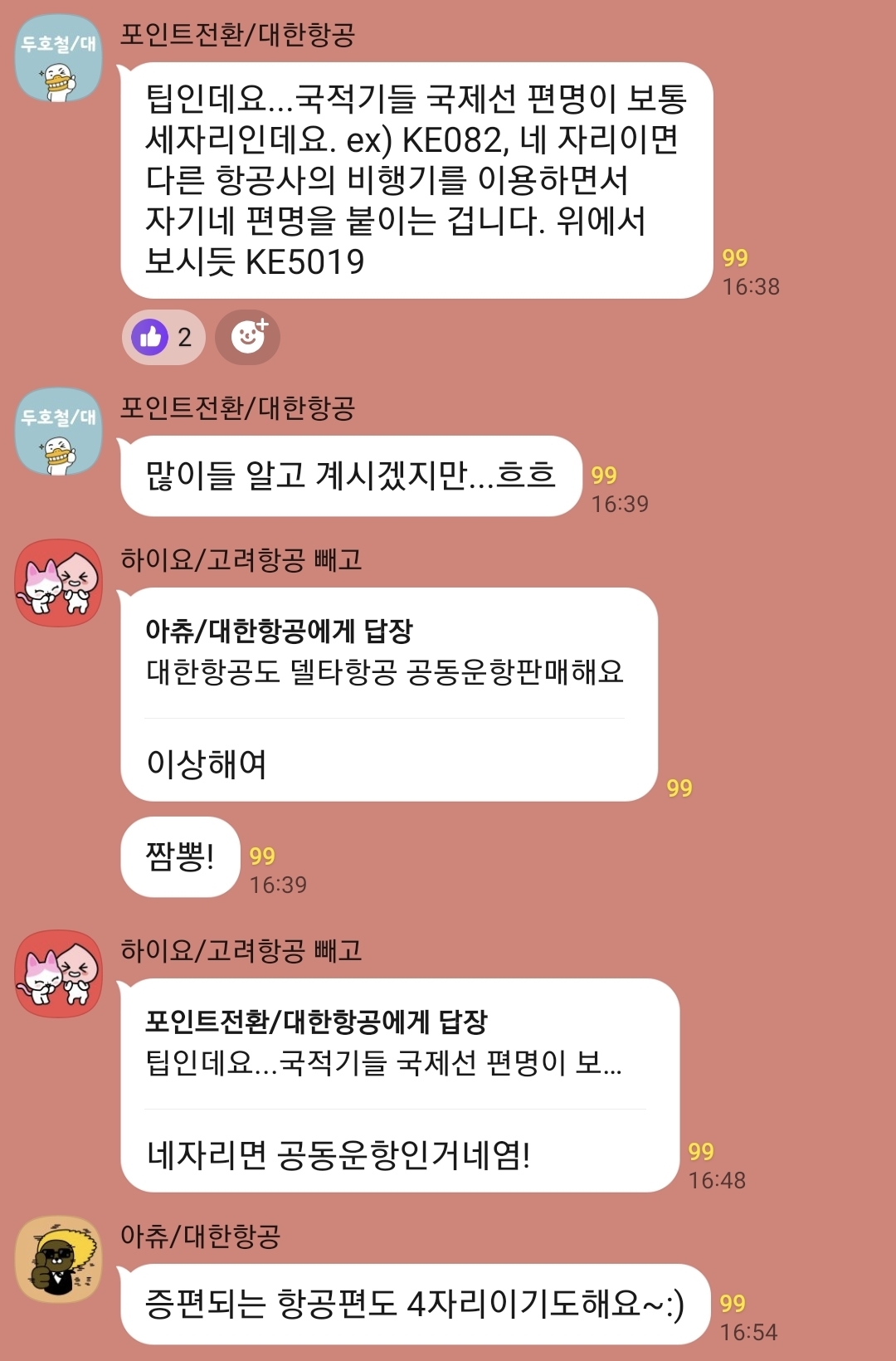Open 포인트전환/대한항공 avatar next to 많이들 알고 계시겠지만

point(59,432)
